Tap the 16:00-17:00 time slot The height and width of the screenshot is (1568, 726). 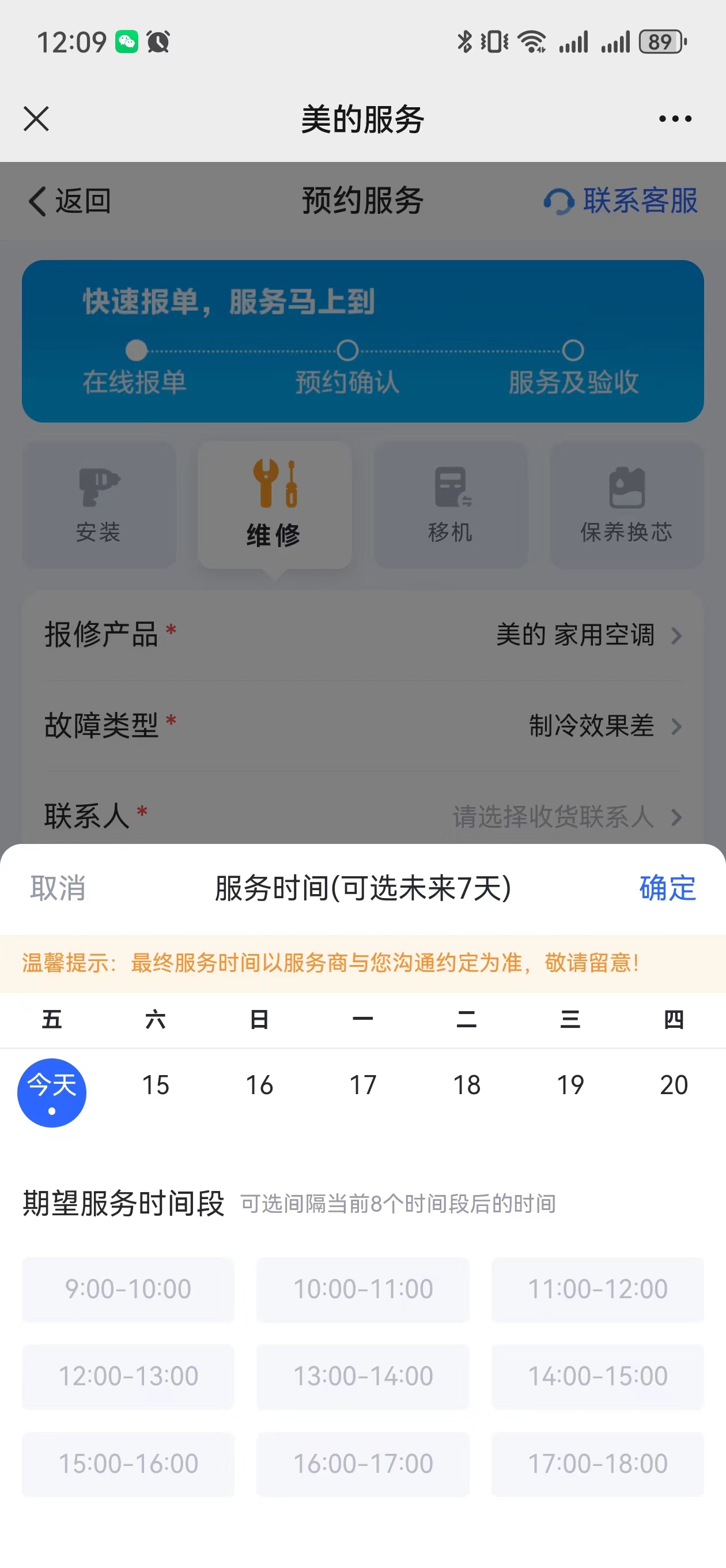362,1464
